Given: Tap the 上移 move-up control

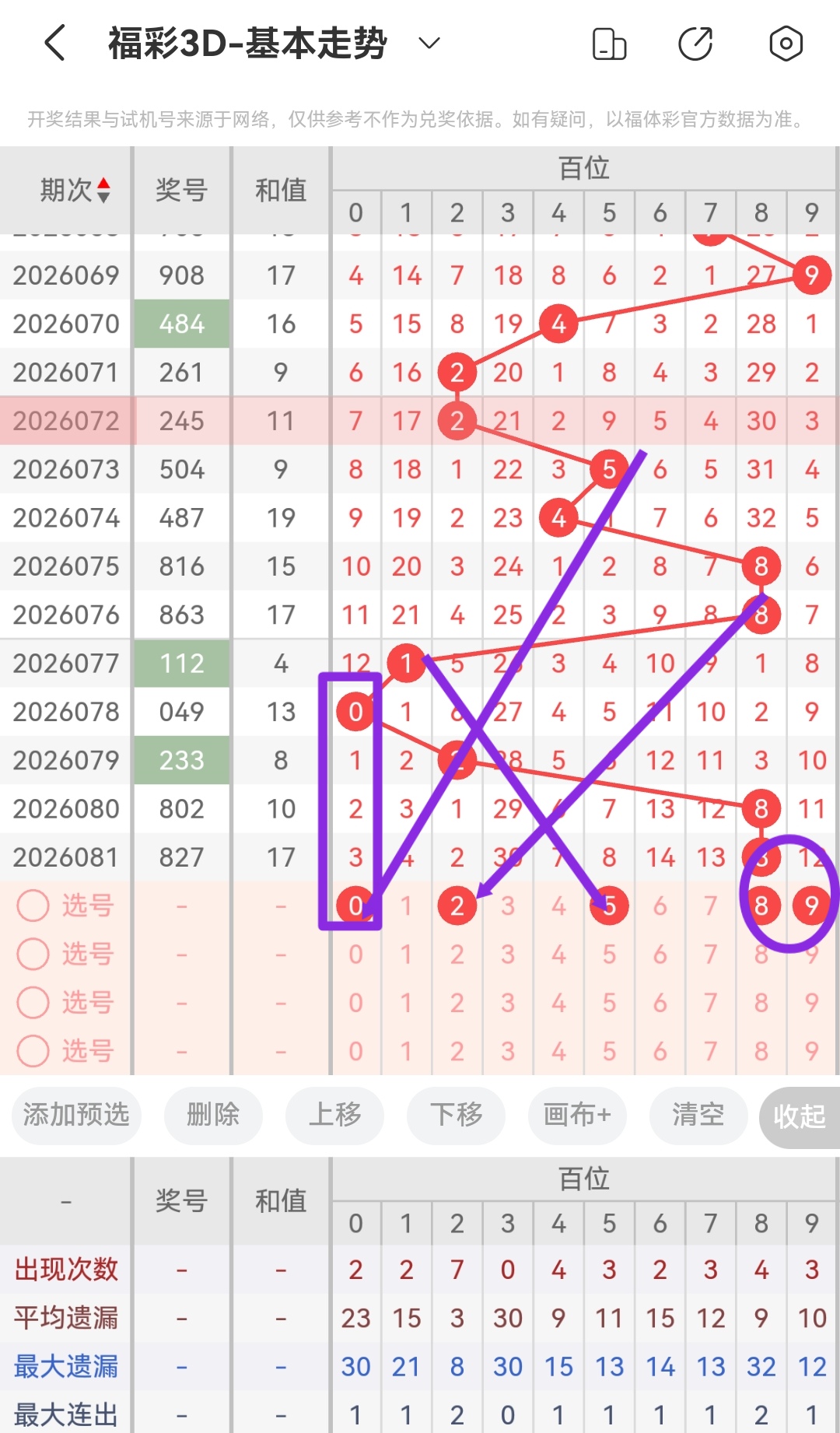Looking at the screenshot, I should [334, 1116].
